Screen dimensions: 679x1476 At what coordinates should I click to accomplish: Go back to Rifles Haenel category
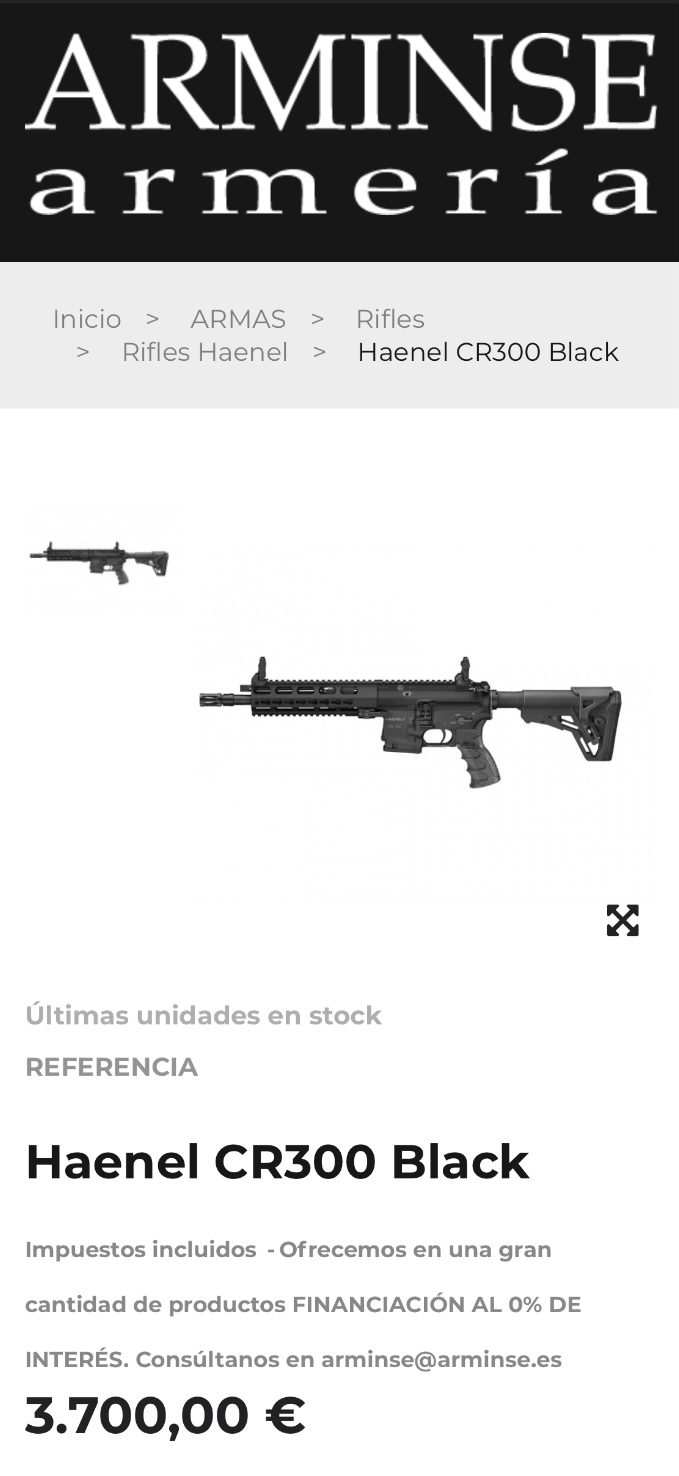coord(205,352)
